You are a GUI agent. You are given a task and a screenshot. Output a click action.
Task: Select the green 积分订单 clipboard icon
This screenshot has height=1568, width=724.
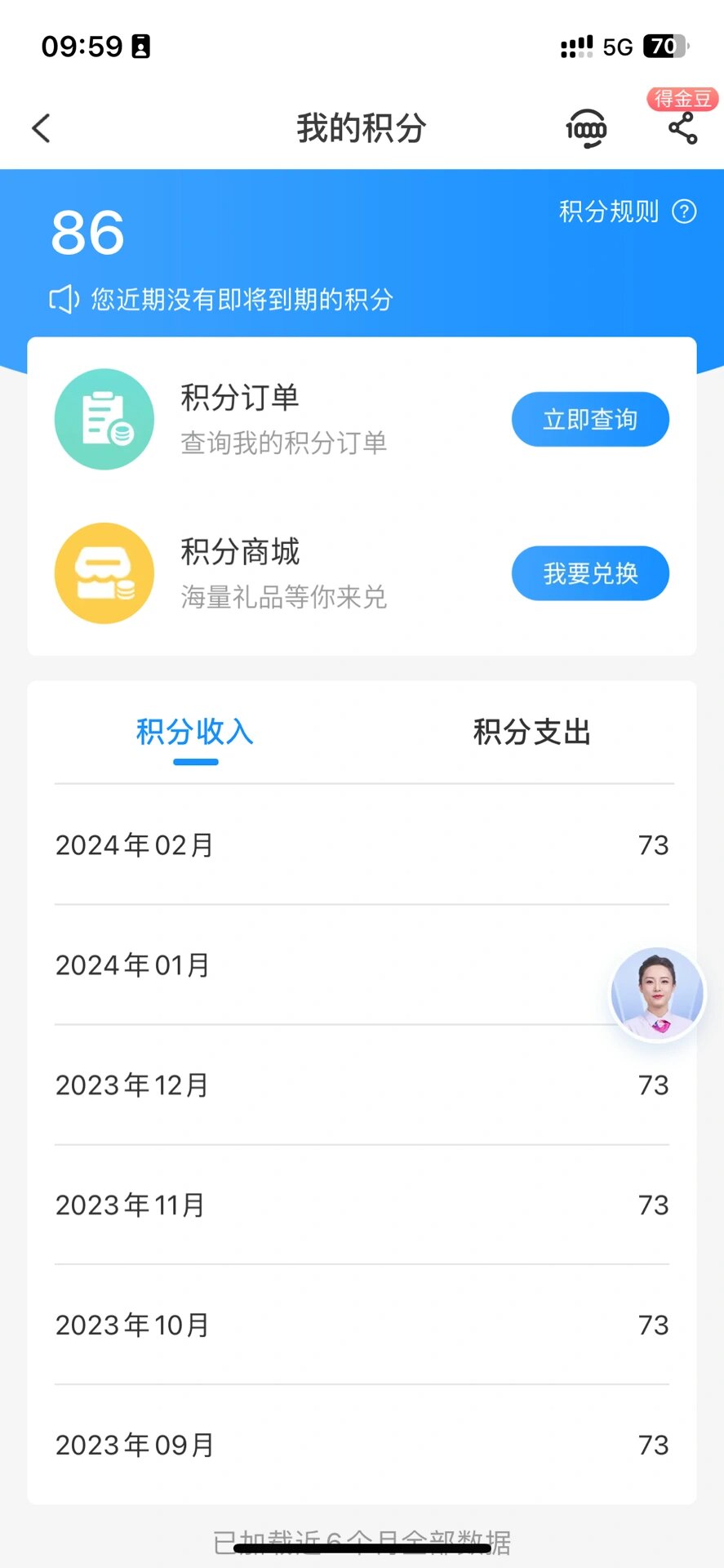coord(104,419)
